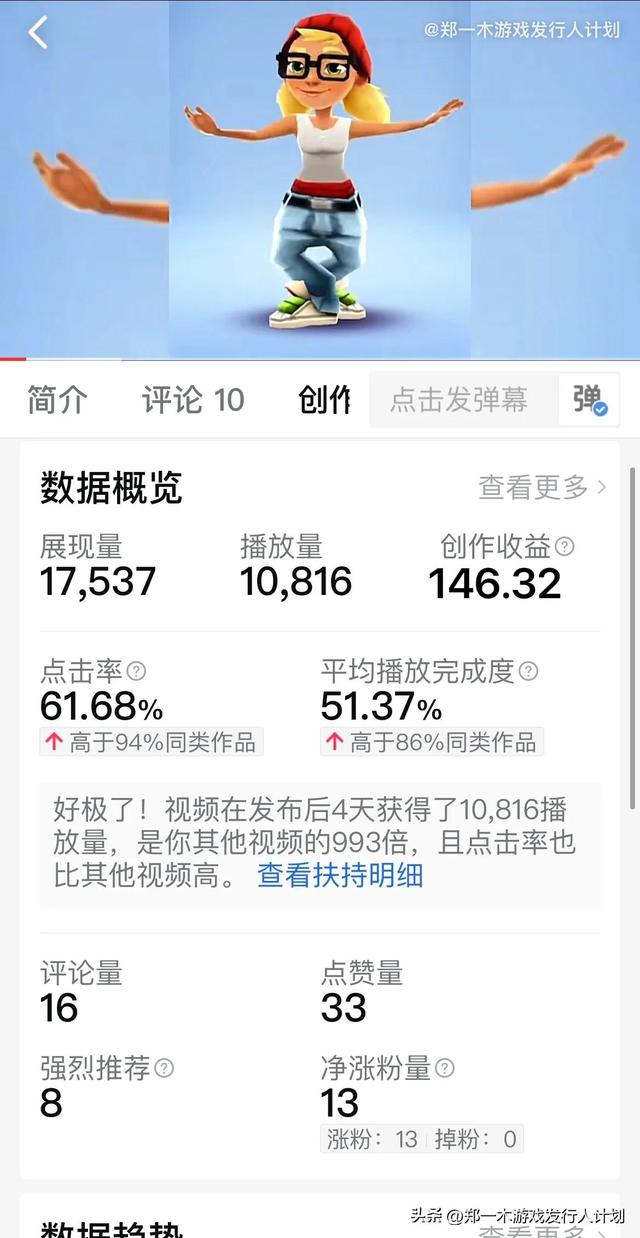Open the 查看扶持明细 link
The width and height of the screenshot is (640, 1238).
[x=340, y=875]
